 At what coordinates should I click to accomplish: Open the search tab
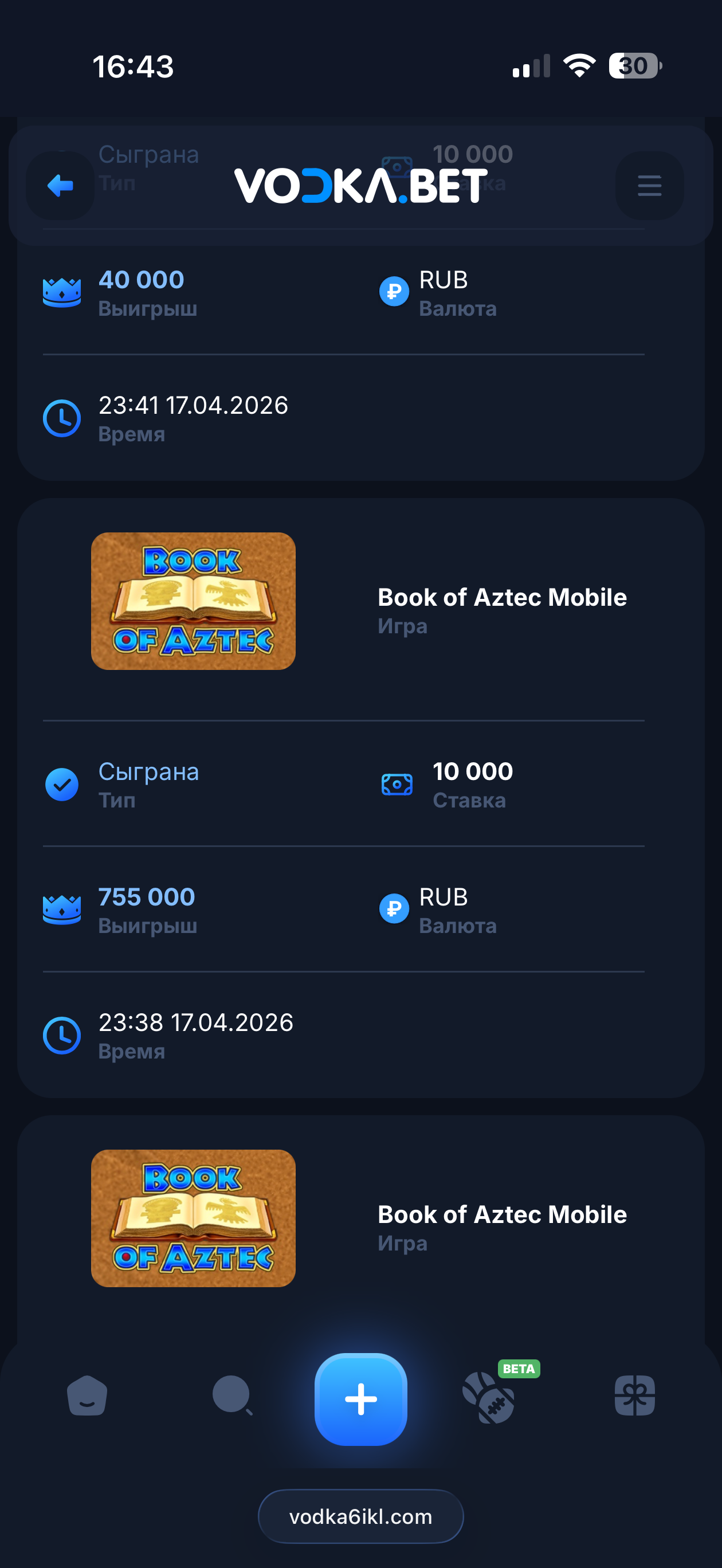tap(232, 1395)
